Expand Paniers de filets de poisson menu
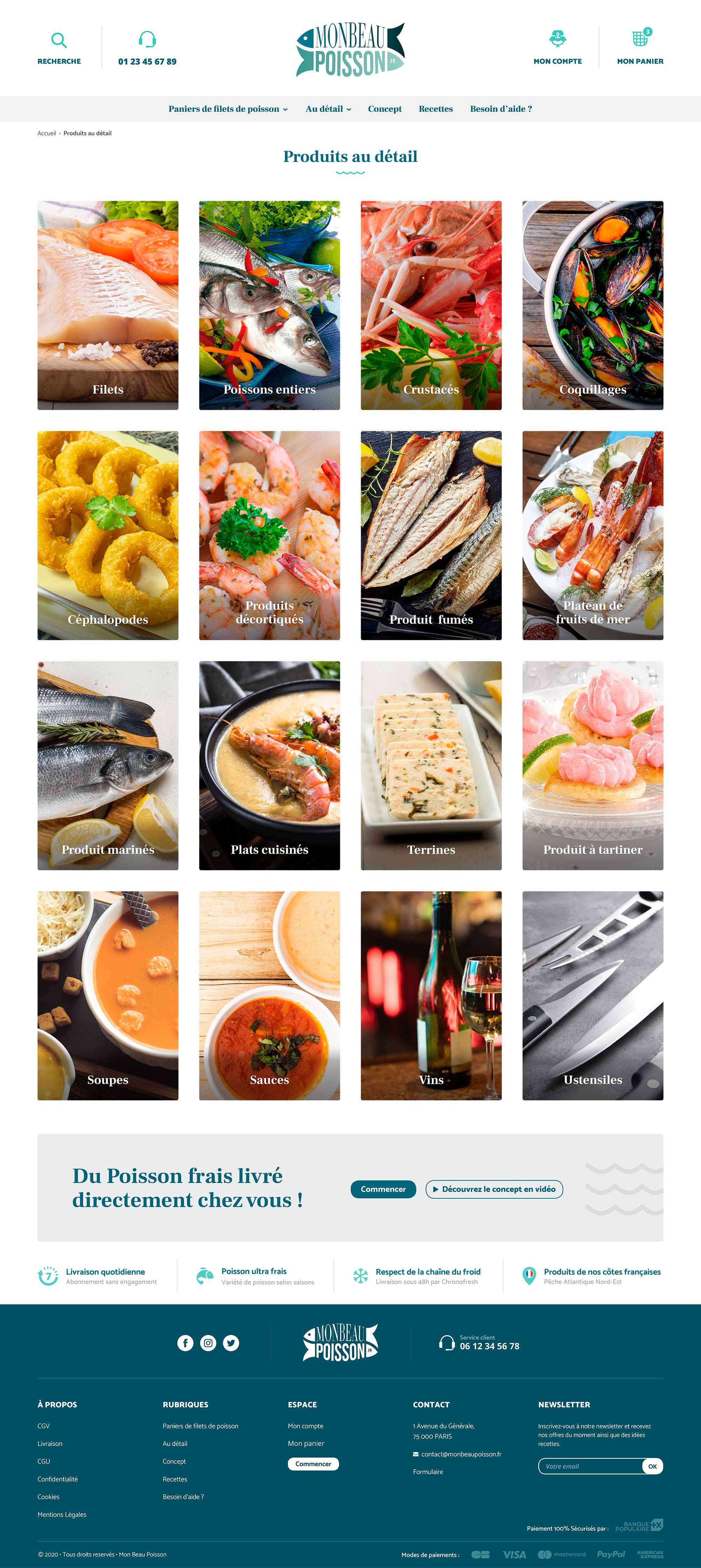This screenshot has height=1568, width=701. (228, 109)
